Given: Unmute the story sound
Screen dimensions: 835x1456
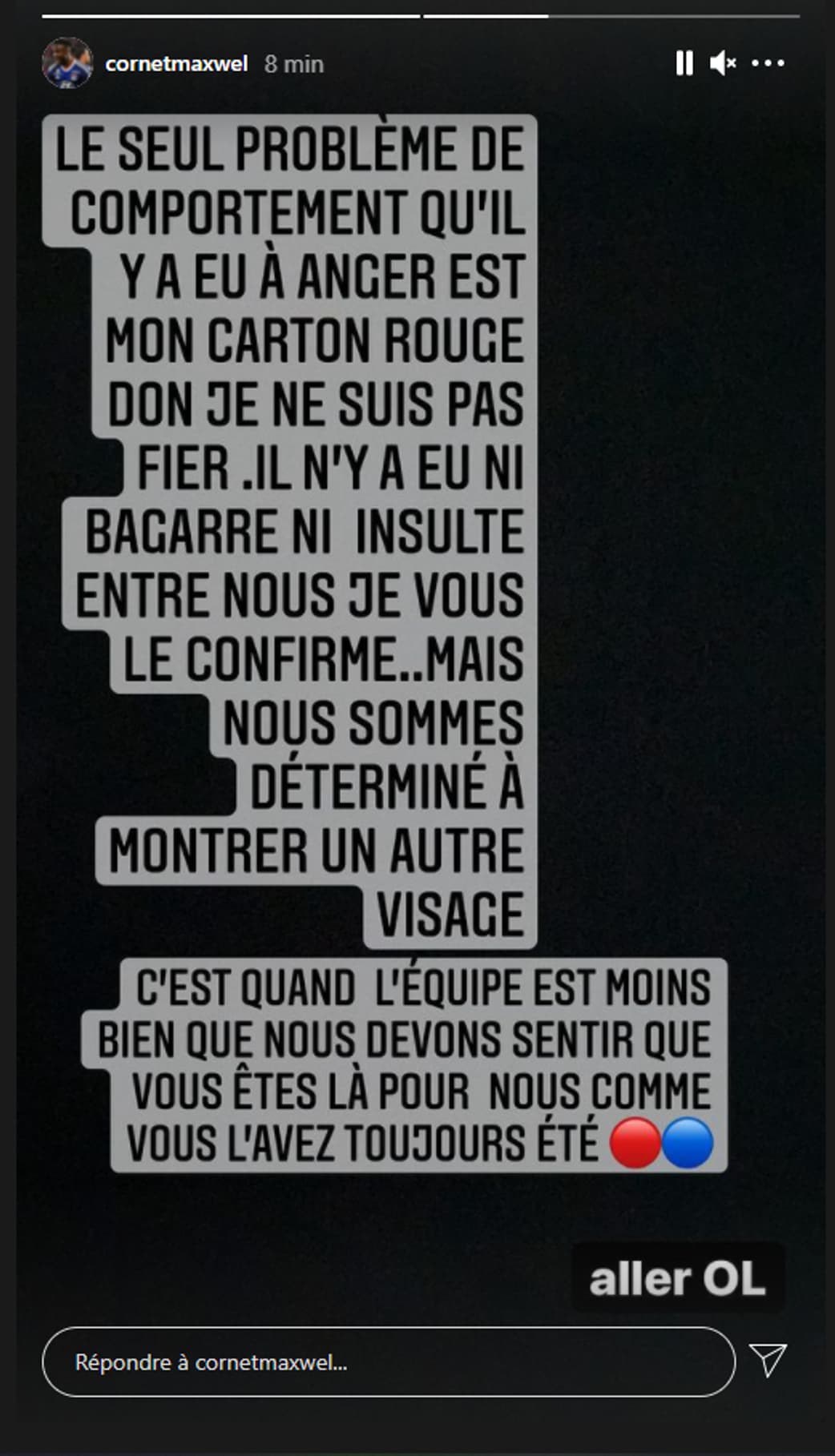Looking at the screenshot, I should tap(722, 63).
